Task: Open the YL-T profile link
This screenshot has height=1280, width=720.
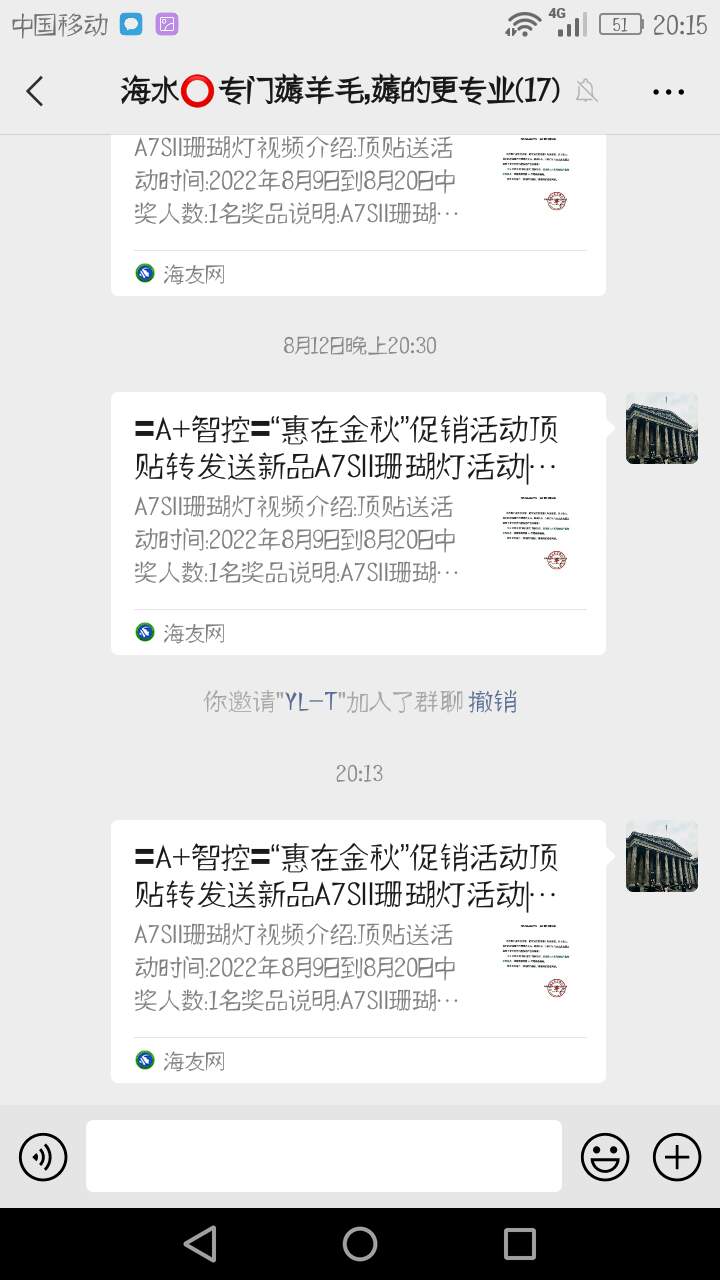Action: pos(314,702)
